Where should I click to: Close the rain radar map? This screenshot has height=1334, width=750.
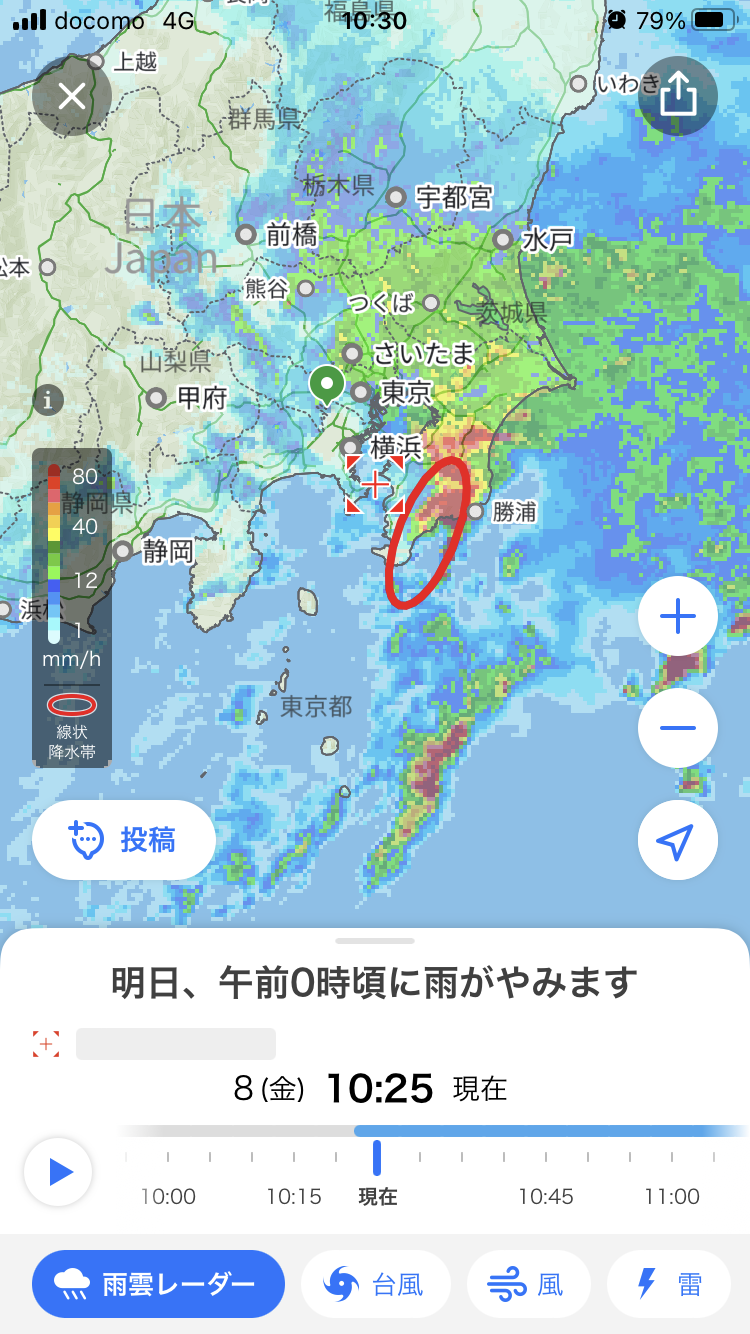tap(72, 96)
